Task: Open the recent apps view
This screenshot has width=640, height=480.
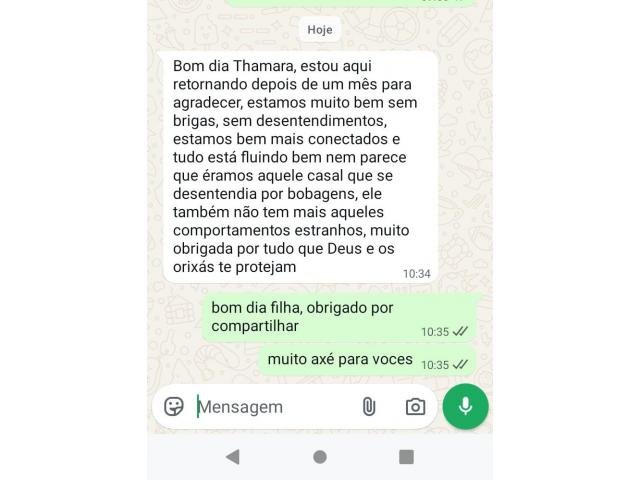Action: 406,457
